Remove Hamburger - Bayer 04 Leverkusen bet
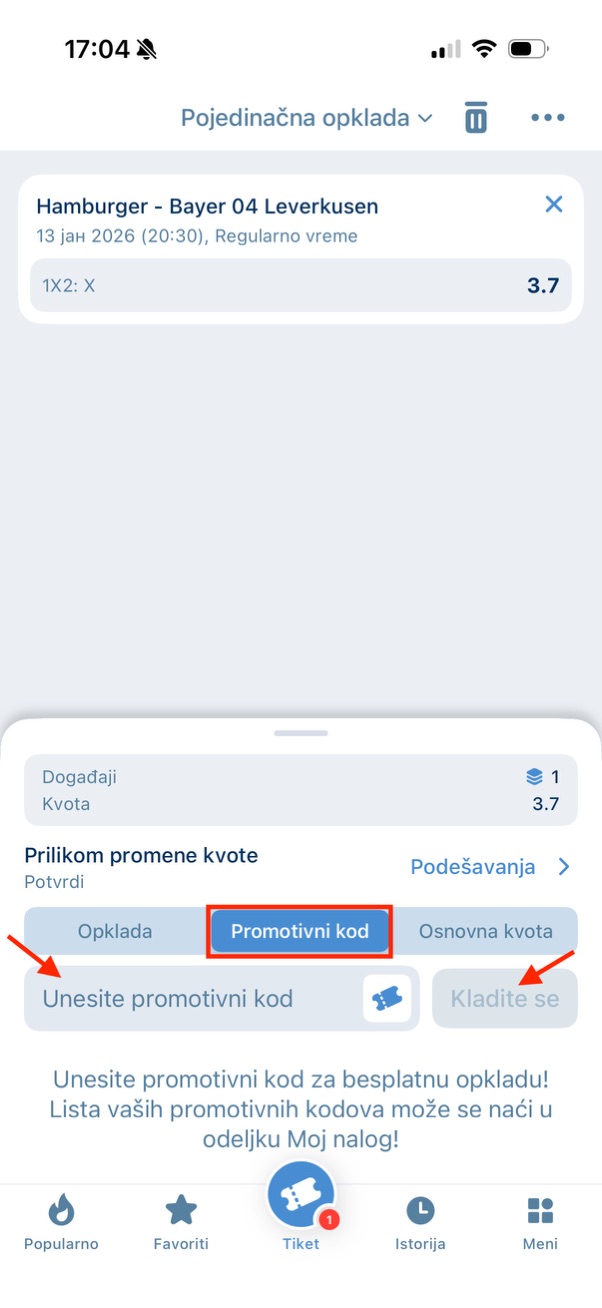Viewport: 602px width, 1308px height. point(553,205)
